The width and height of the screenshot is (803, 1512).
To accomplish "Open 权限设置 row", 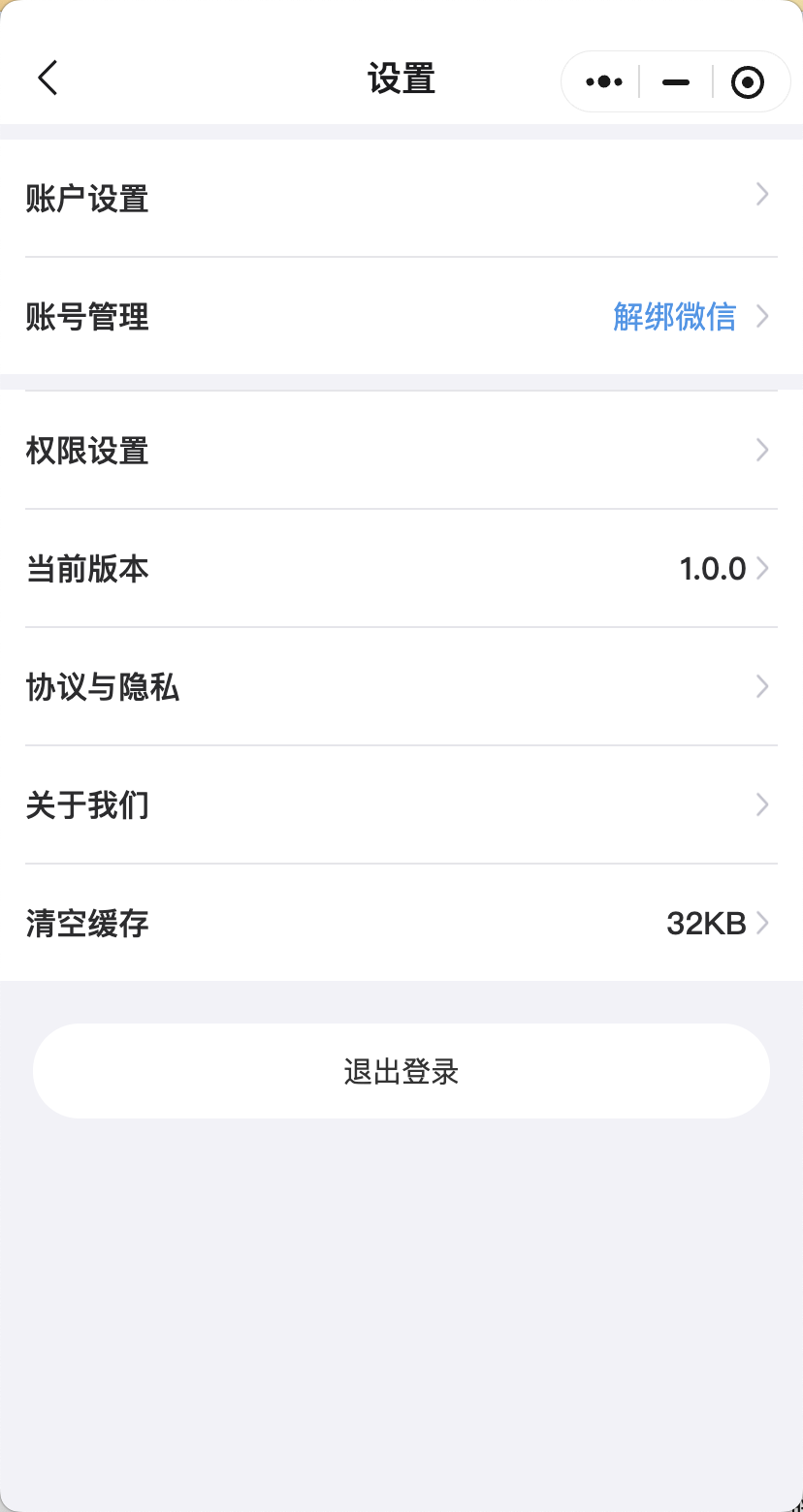I will pos(401,451).
